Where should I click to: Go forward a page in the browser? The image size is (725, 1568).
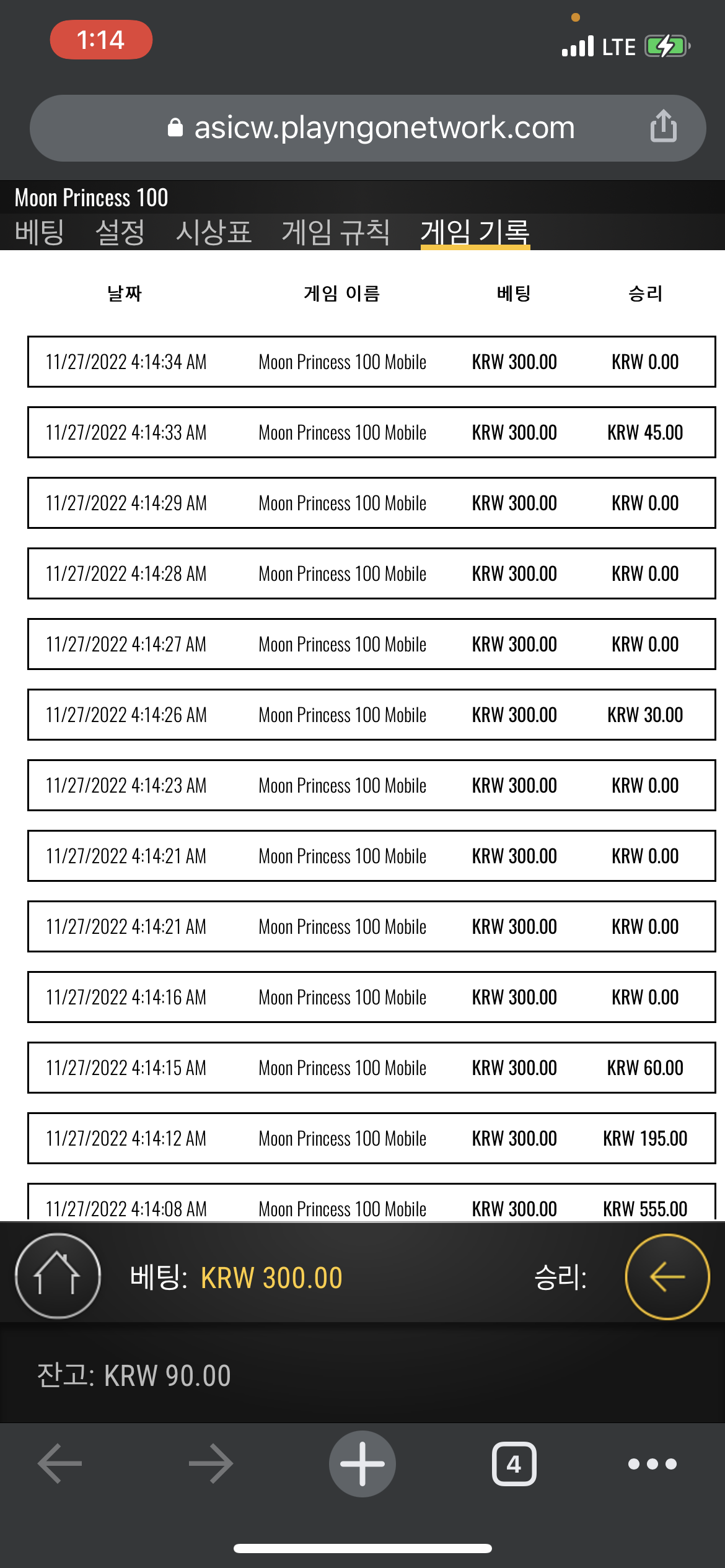click(211, 1464)
